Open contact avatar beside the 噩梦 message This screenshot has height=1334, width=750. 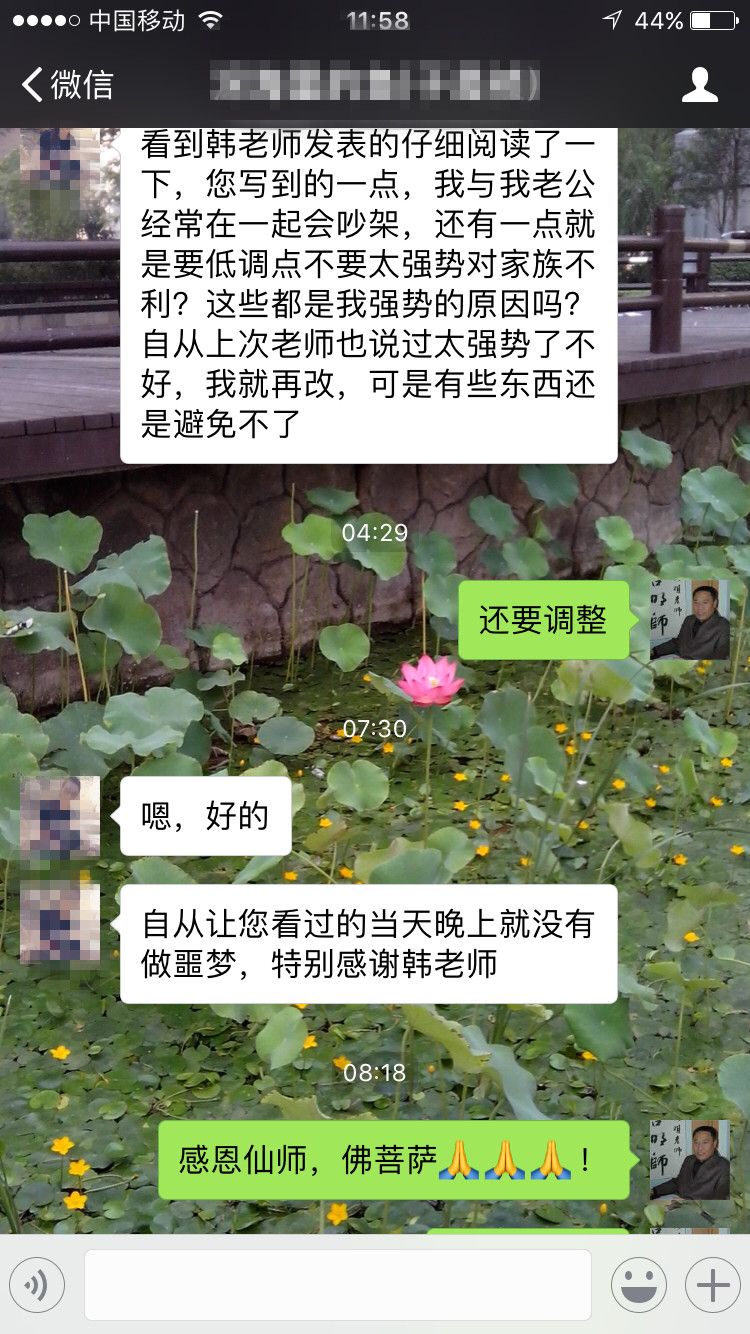[x=60, y=922]
